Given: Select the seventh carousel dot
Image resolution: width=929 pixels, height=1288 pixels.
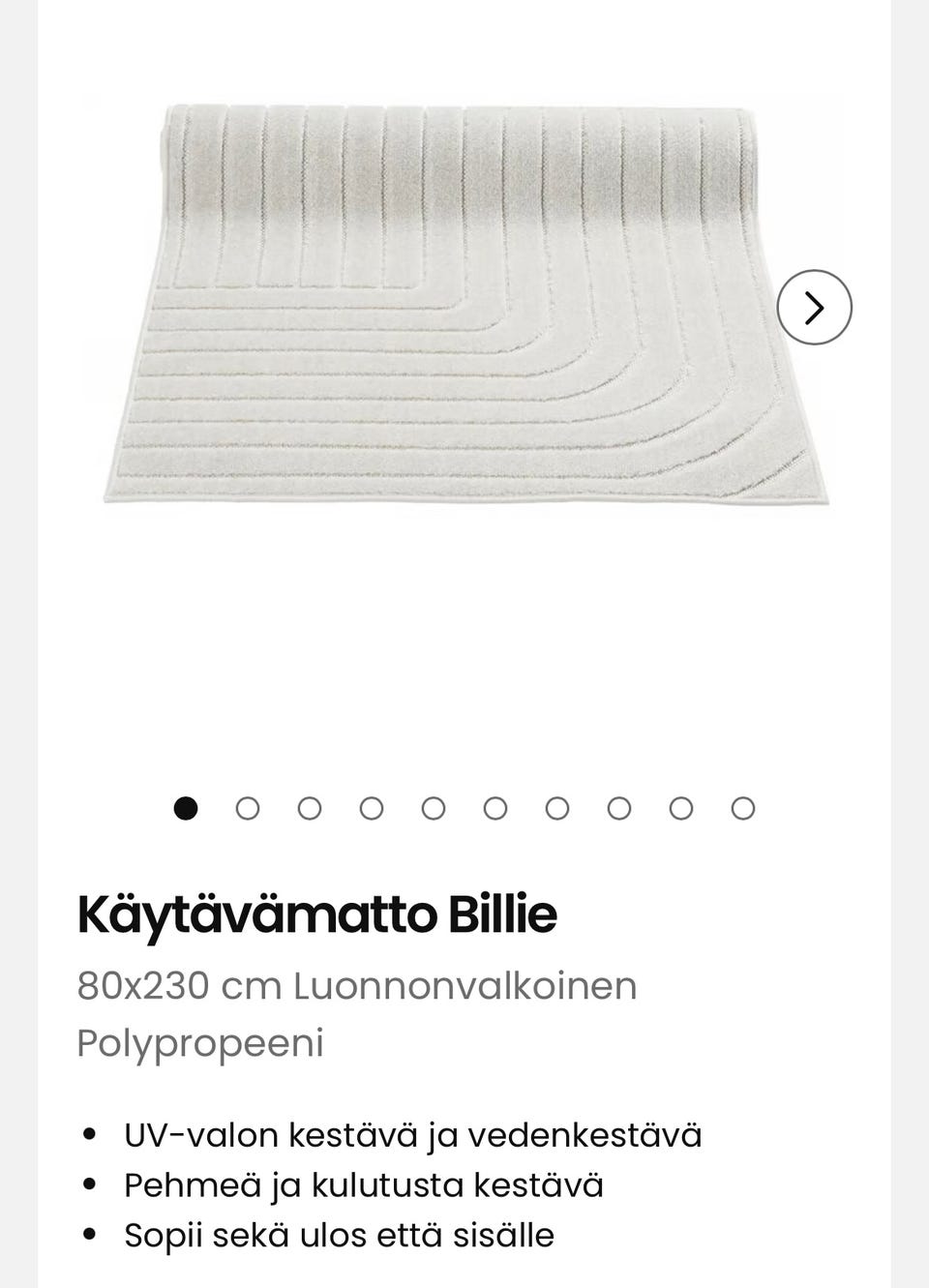Looking at the screenshot, I should (x=556, y=806).
